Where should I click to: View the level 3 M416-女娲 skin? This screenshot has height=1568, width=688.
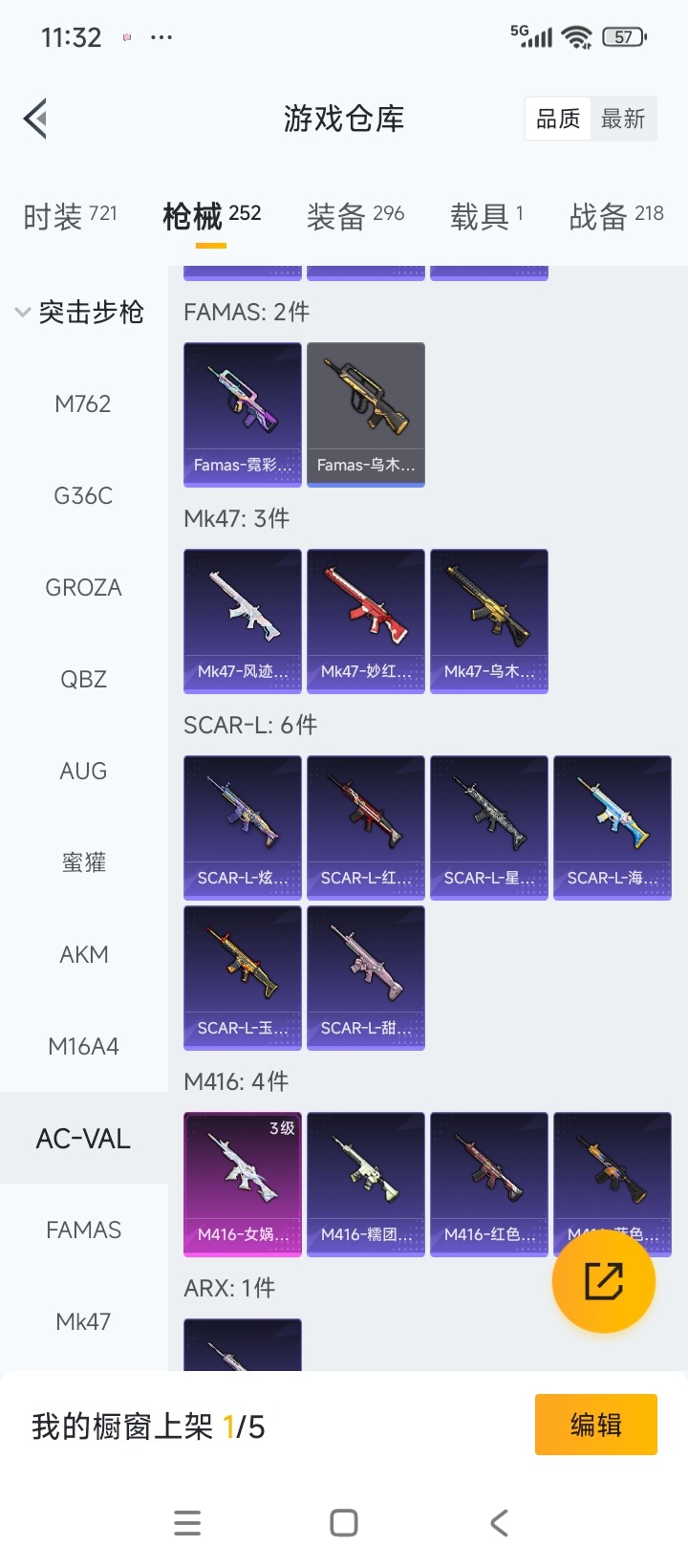[x=243, y=1184]
